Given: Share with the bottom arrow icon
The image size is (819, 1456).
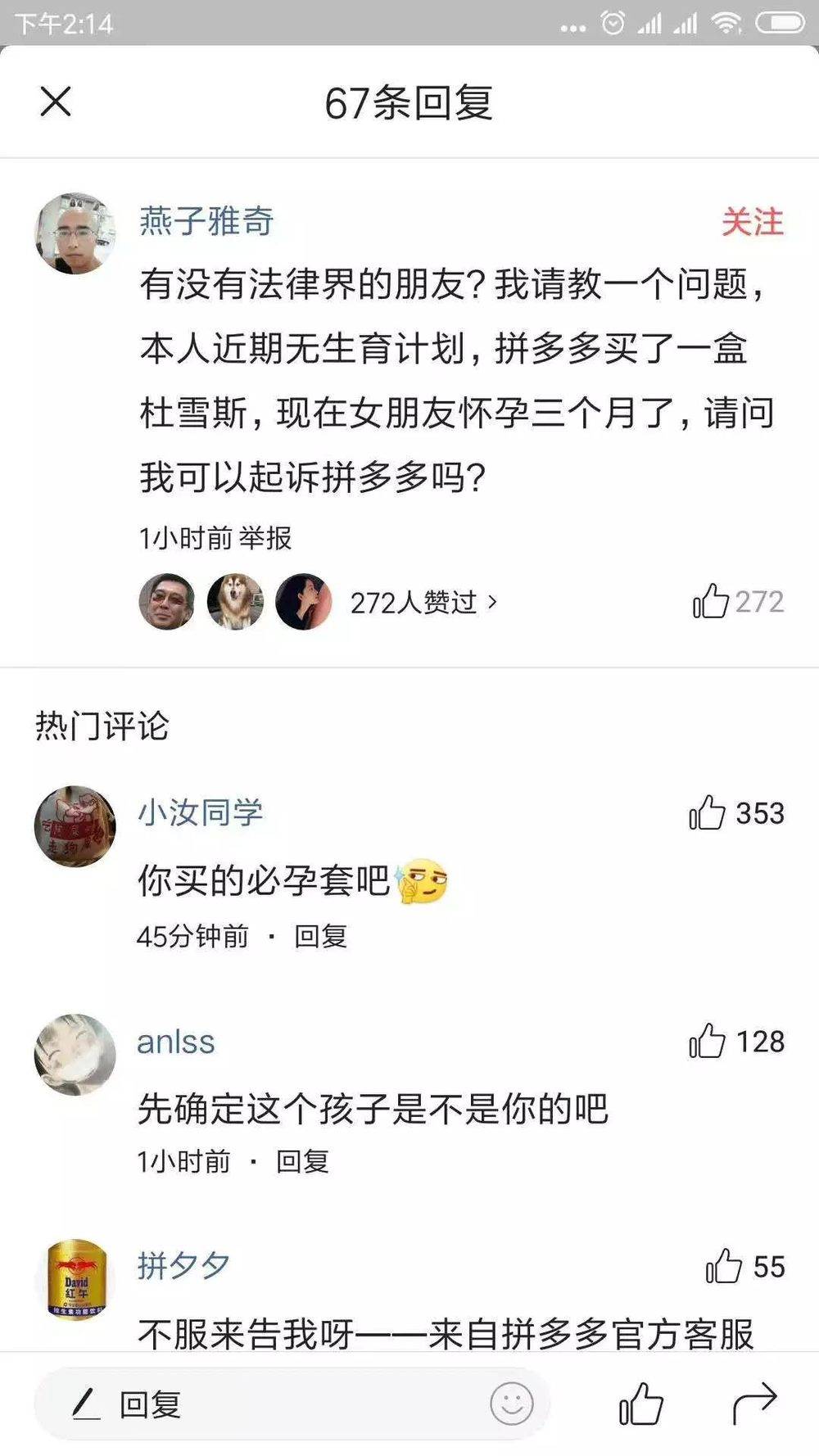Looking at the screenshot, I should tap(753, 1404).
